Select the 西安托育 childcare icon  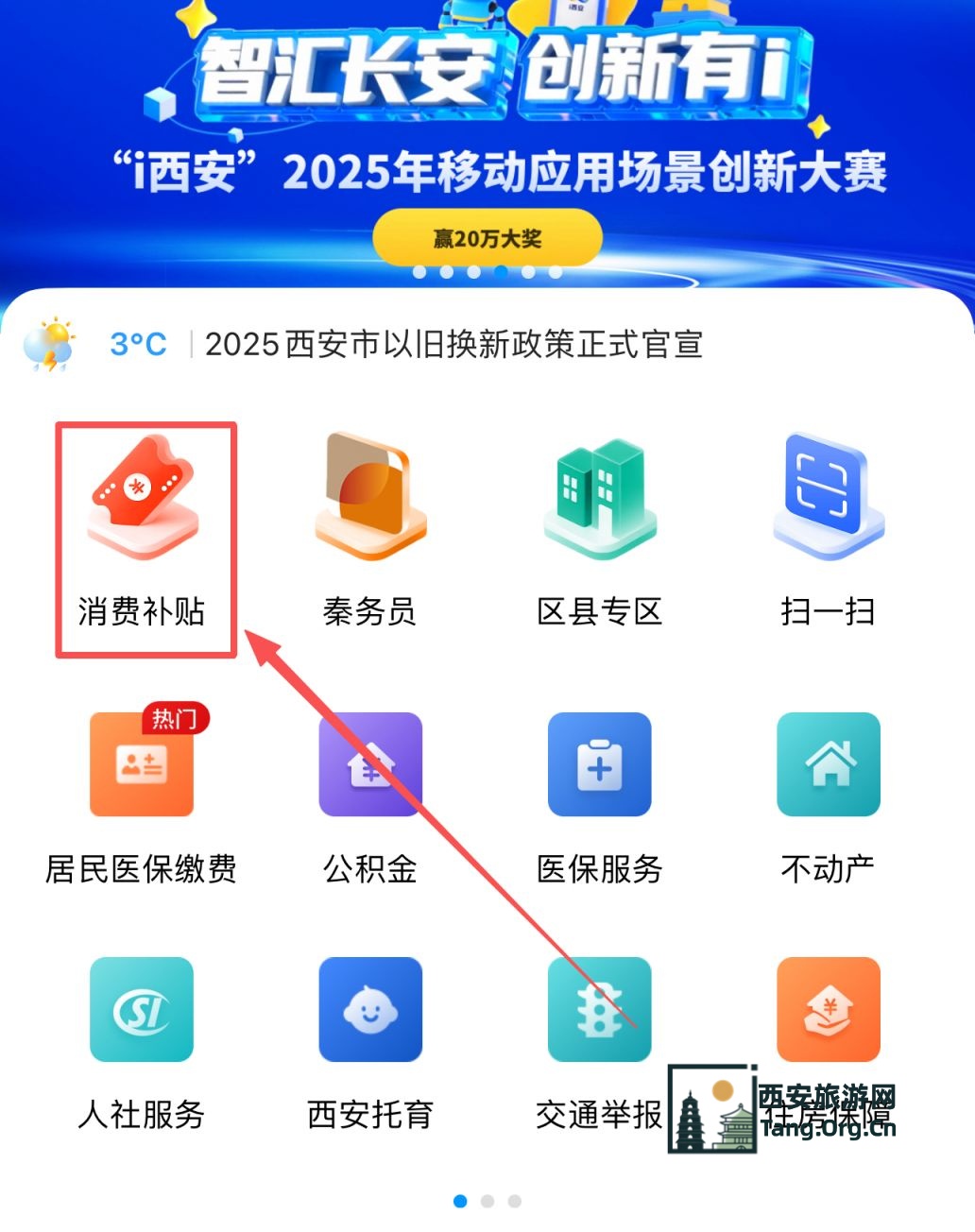tap(368, 1009)
